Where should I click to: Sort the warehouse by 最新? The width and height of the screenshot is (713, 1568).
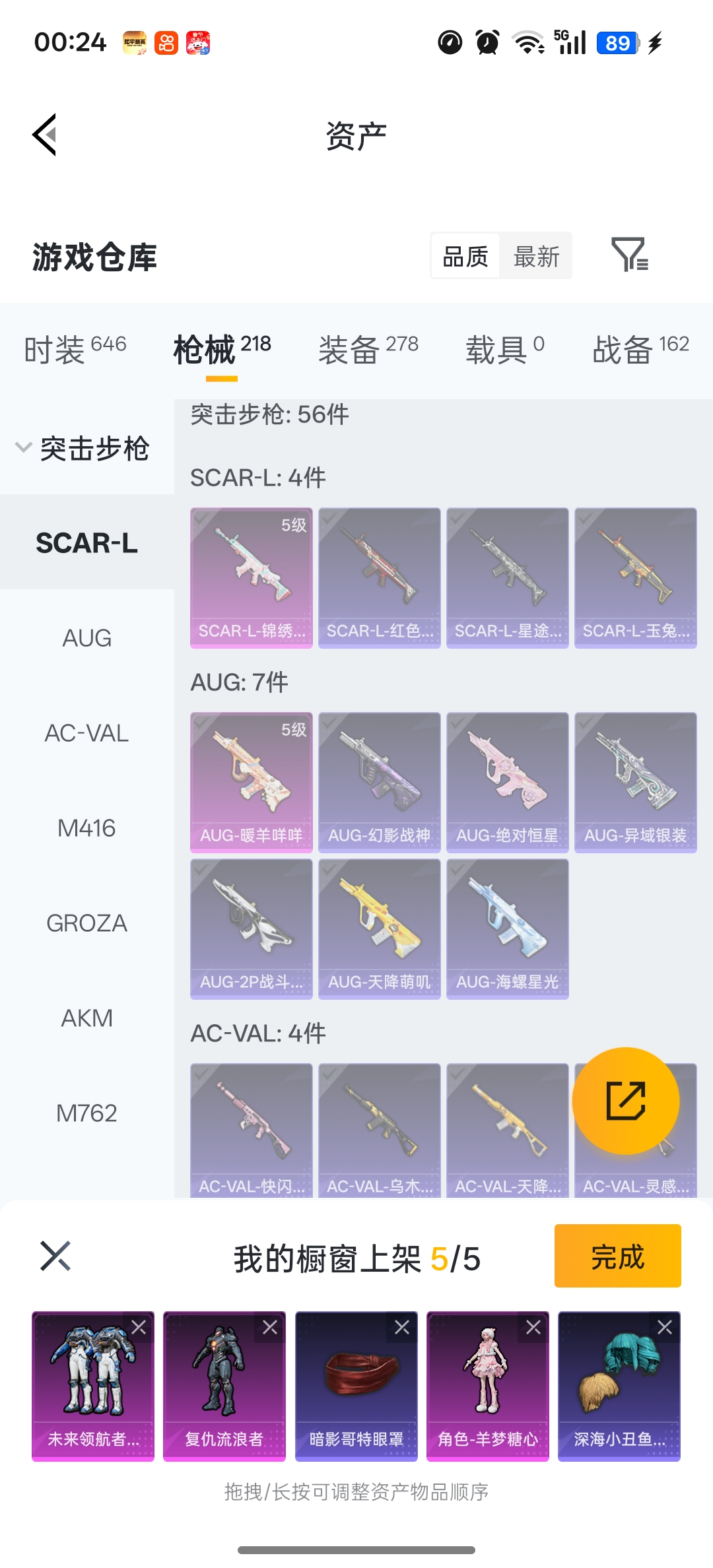pyautogui.click(x=536, y=257)
